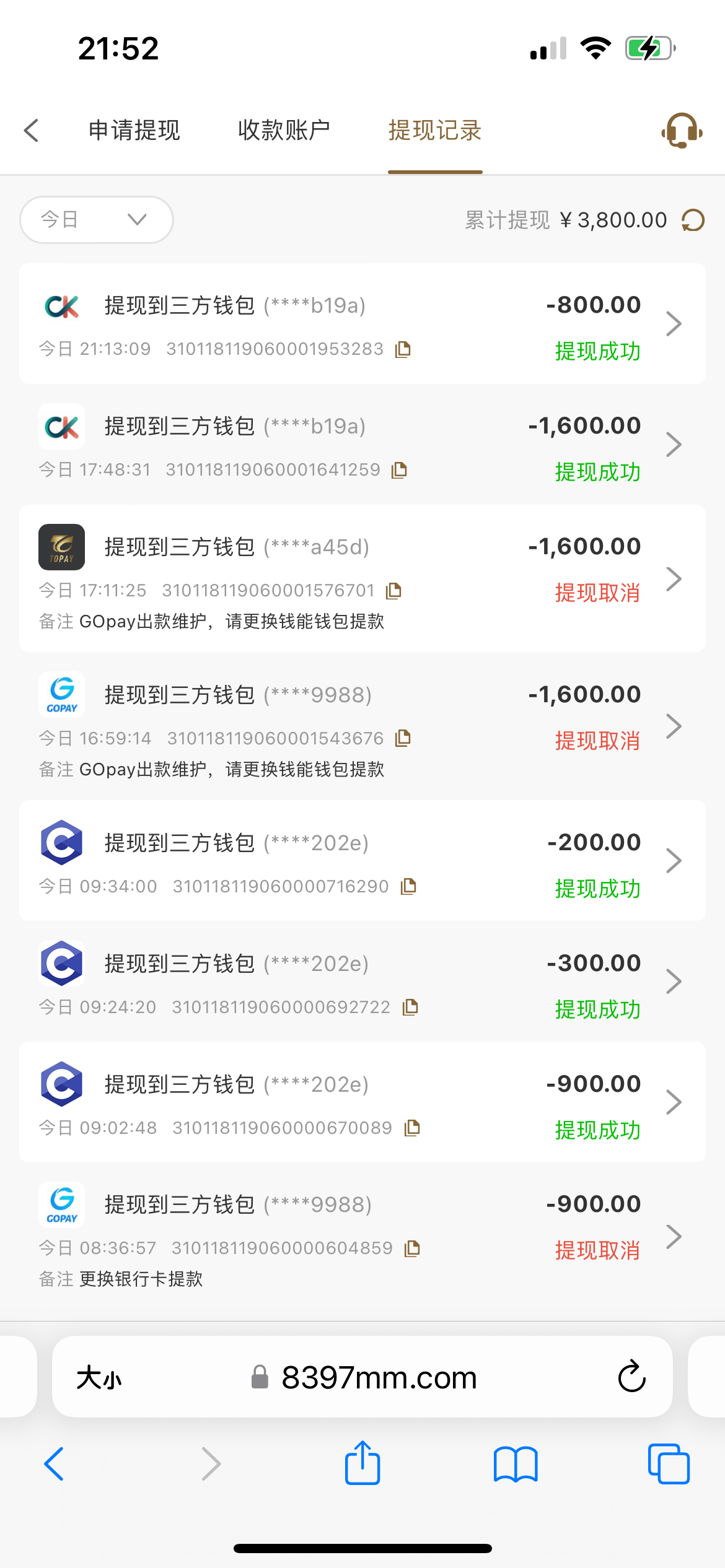Open the cancelled 08:36:57 withdrawal record

coord(362,1237)
